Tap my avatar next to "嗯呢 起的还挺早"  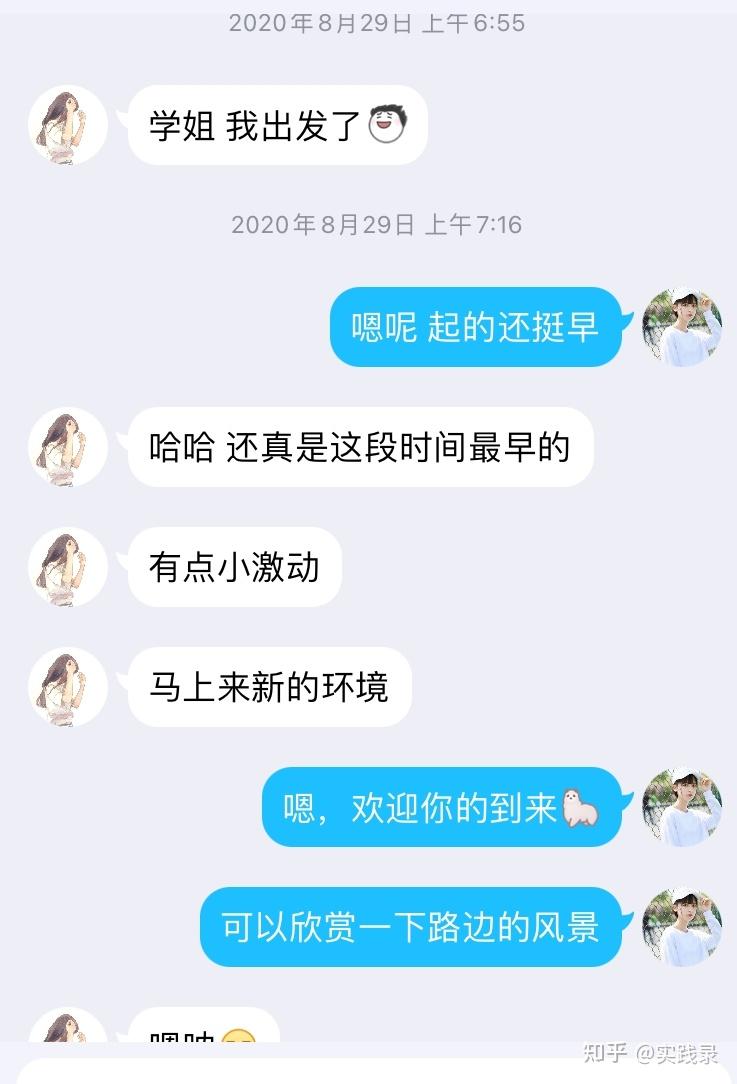click(682, 327)
